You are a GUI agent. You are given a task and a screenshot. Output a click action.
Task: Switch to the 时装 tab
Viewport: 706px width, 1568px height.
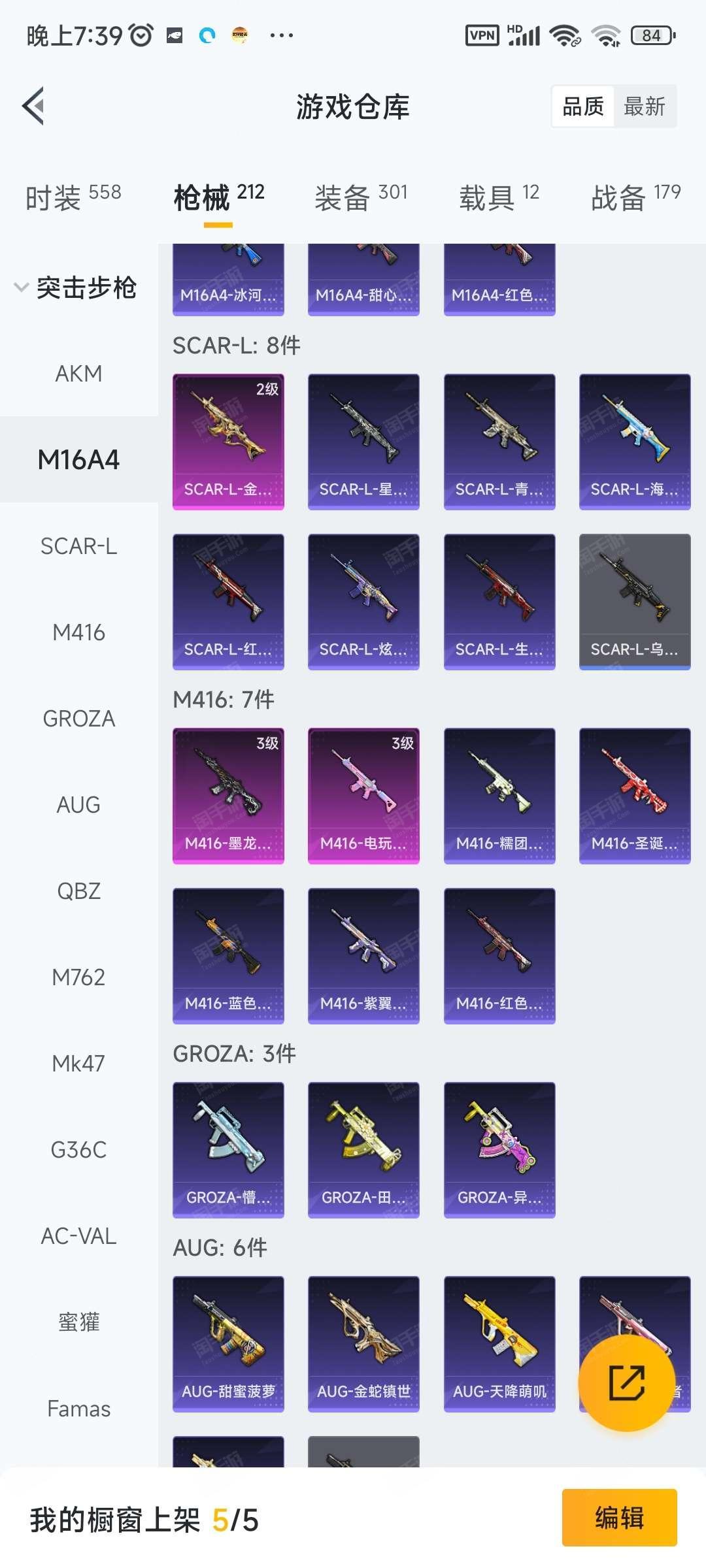tap(73, 197)
